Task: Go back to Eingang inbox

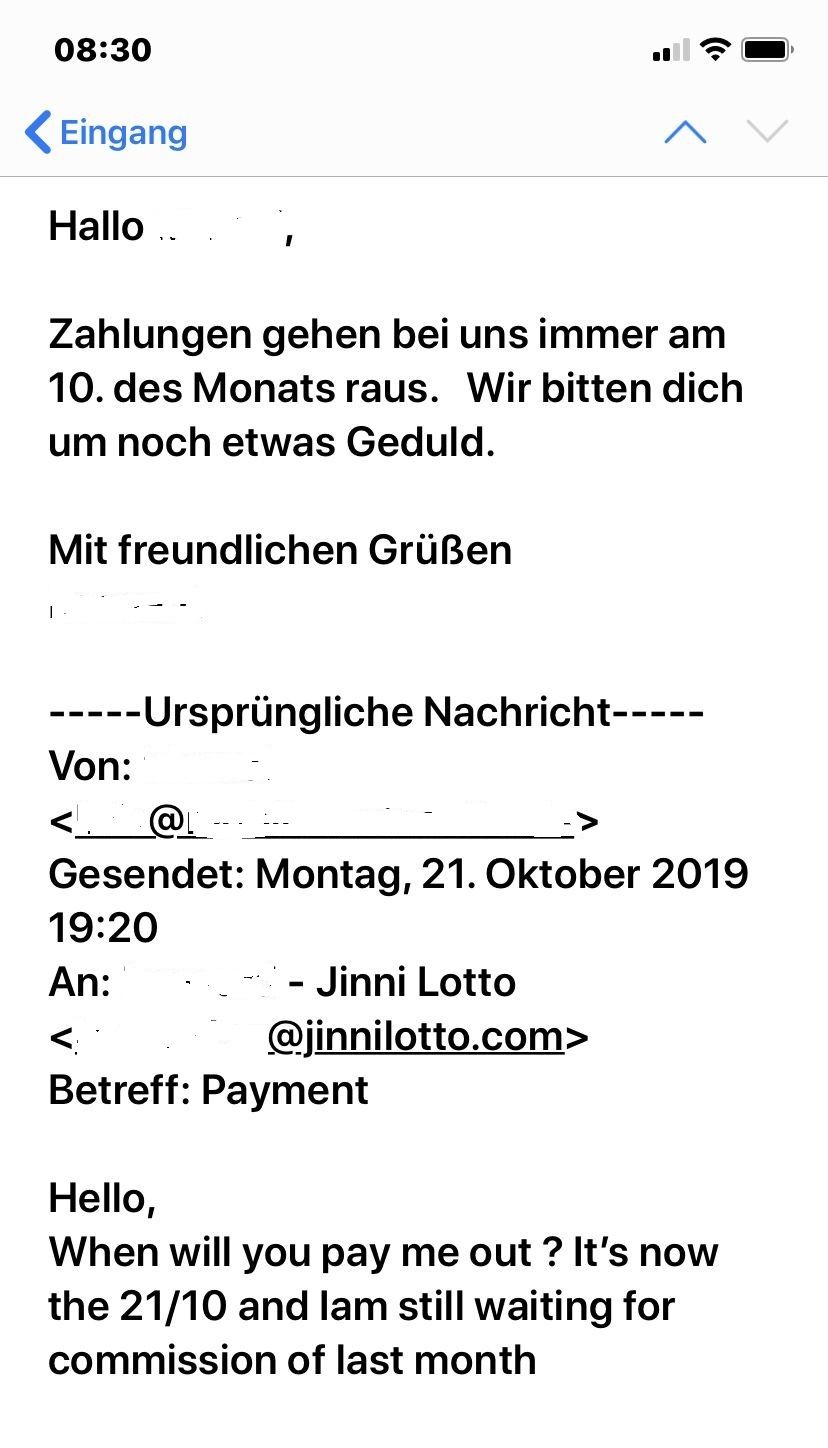Action: click(106, 132)
